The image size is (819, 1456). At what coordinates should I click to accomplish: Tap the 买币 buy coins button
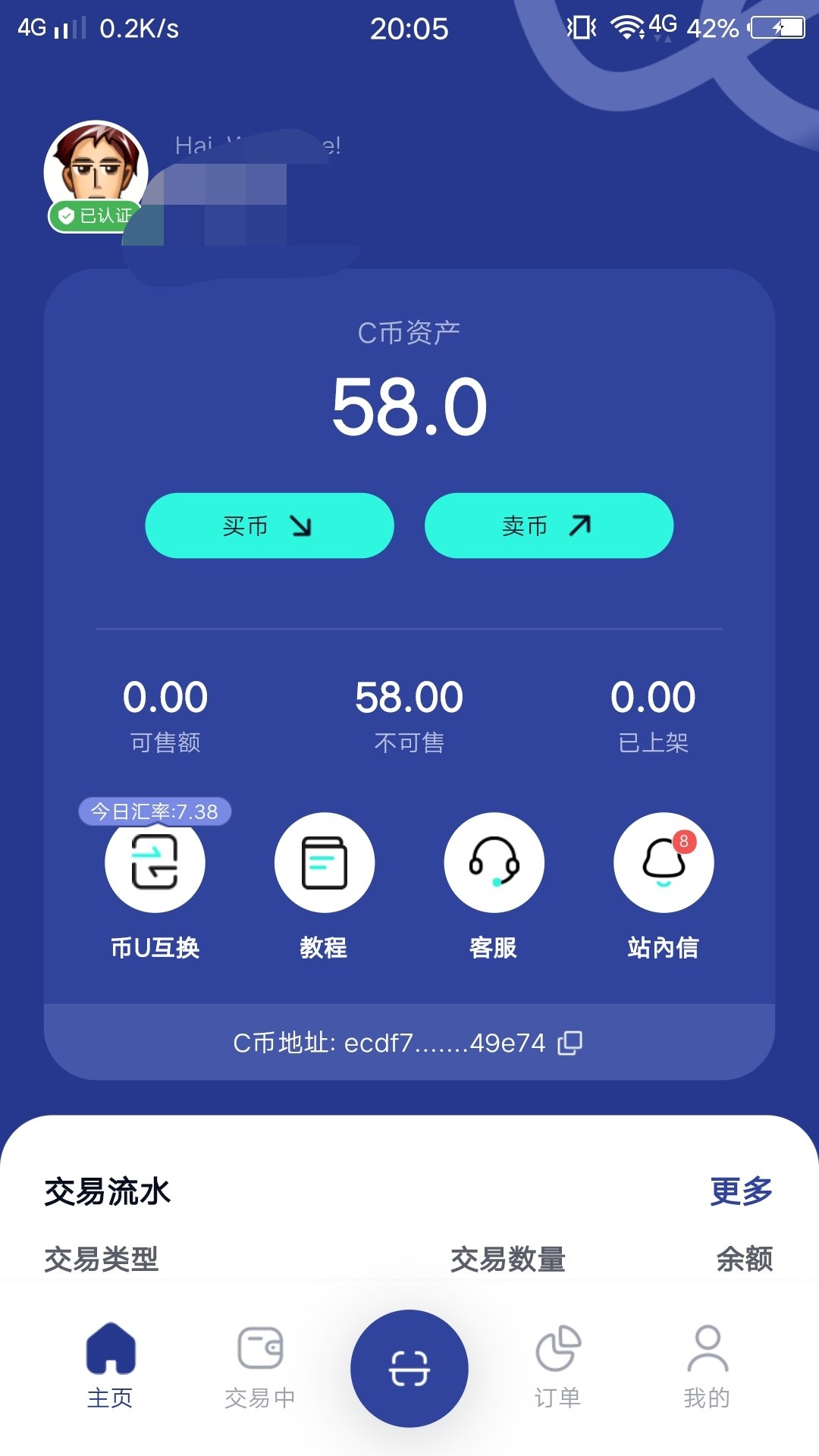point(269,526)
